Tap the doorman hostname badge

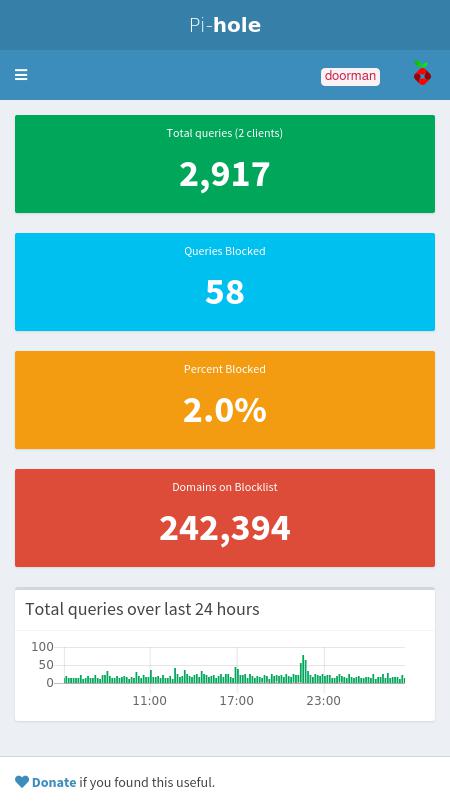pos(350,76)
